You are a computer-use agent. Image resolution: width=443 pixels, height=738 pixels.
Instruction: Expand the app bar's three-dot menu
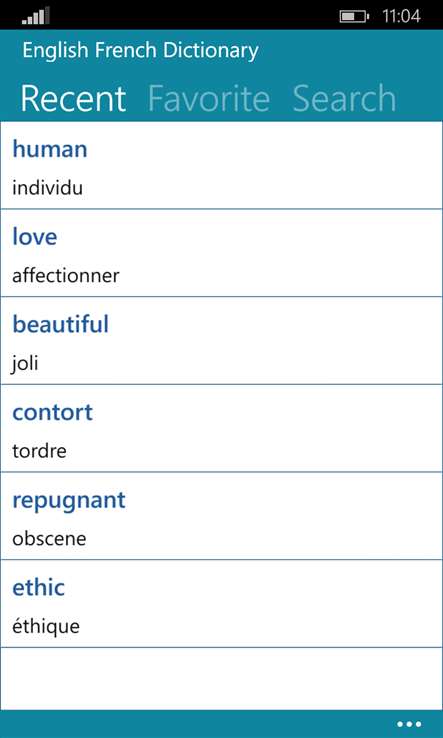409,724
